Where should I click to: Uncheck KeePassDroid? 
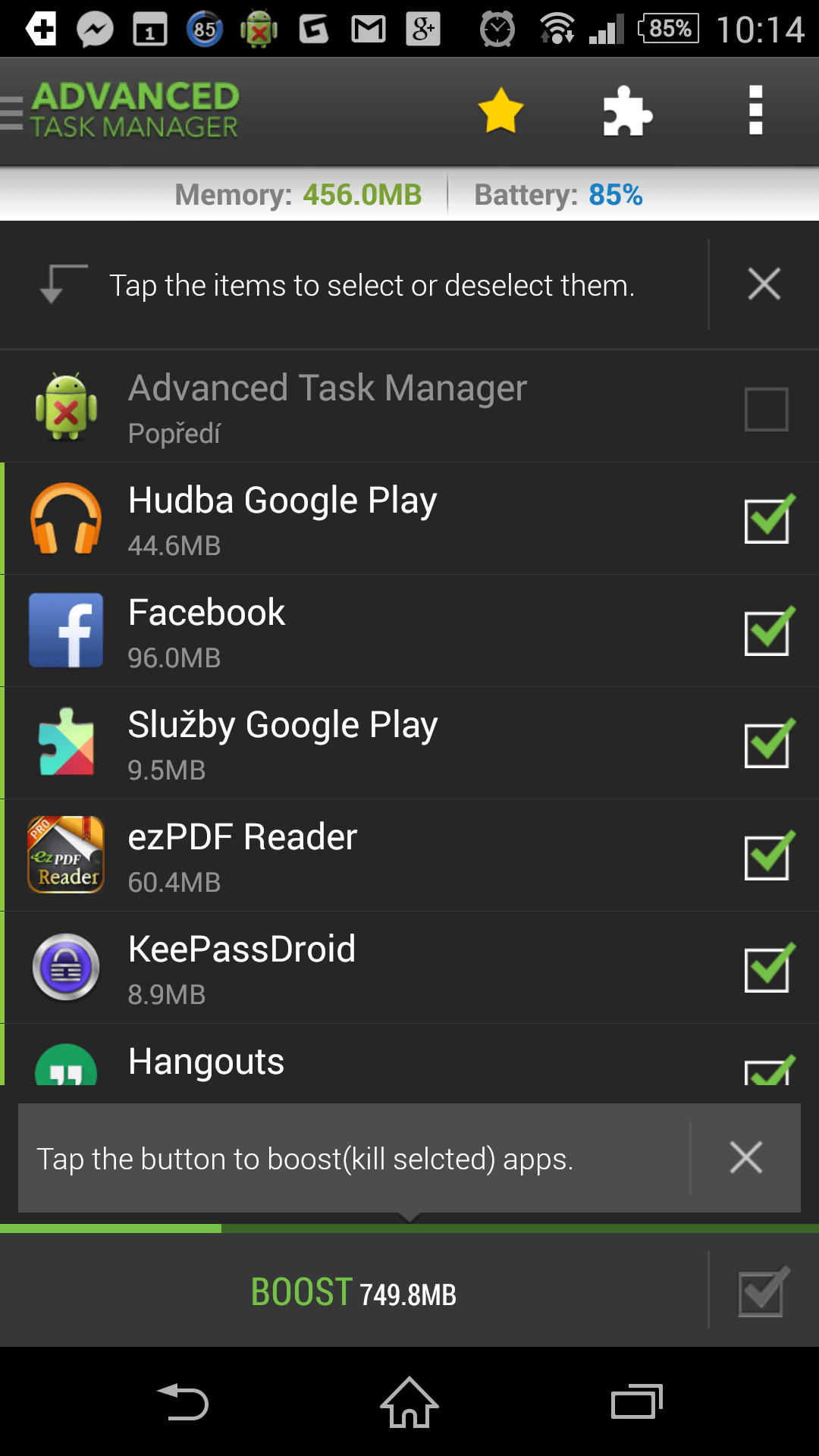767,968
